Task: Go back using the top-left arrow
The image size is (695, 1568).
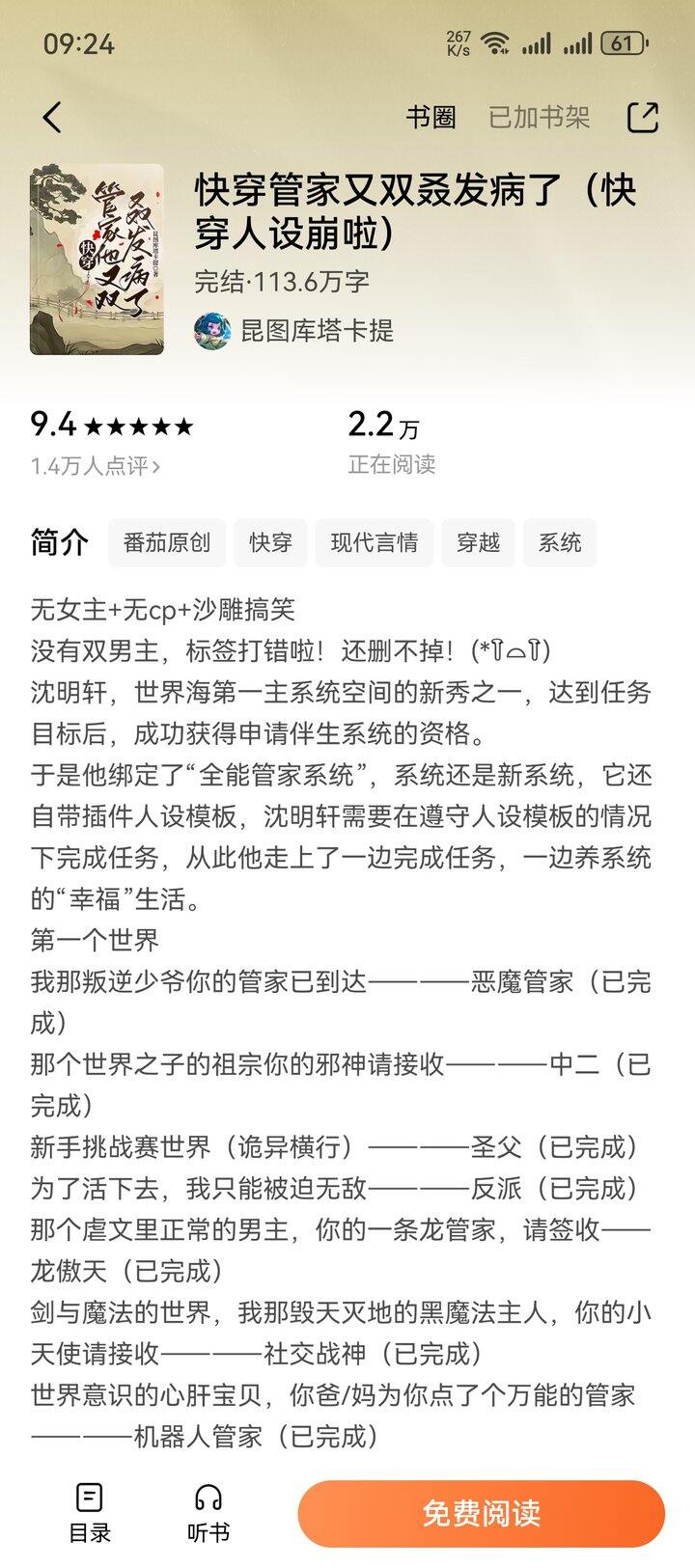Action: [x=52, y=117]
